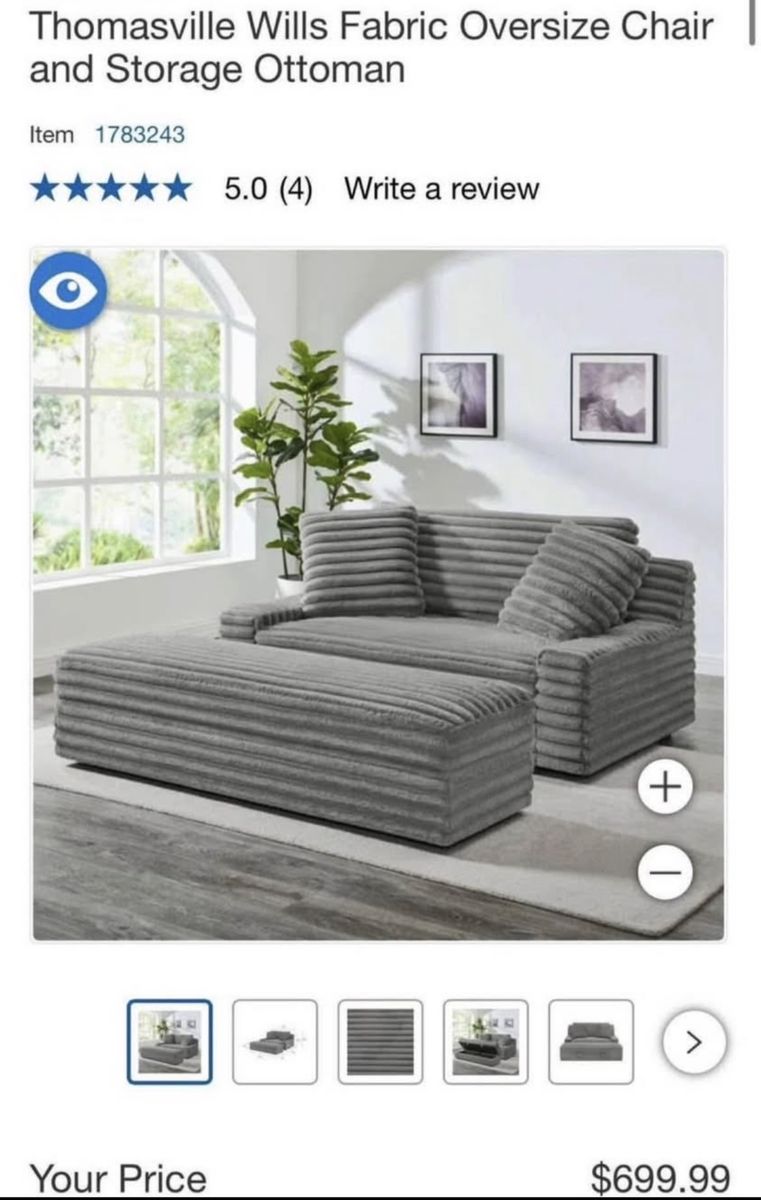View the open storage ottoman thumbnail
This screenshot has width=761, height=1200.
click(x=485, y=1041)
